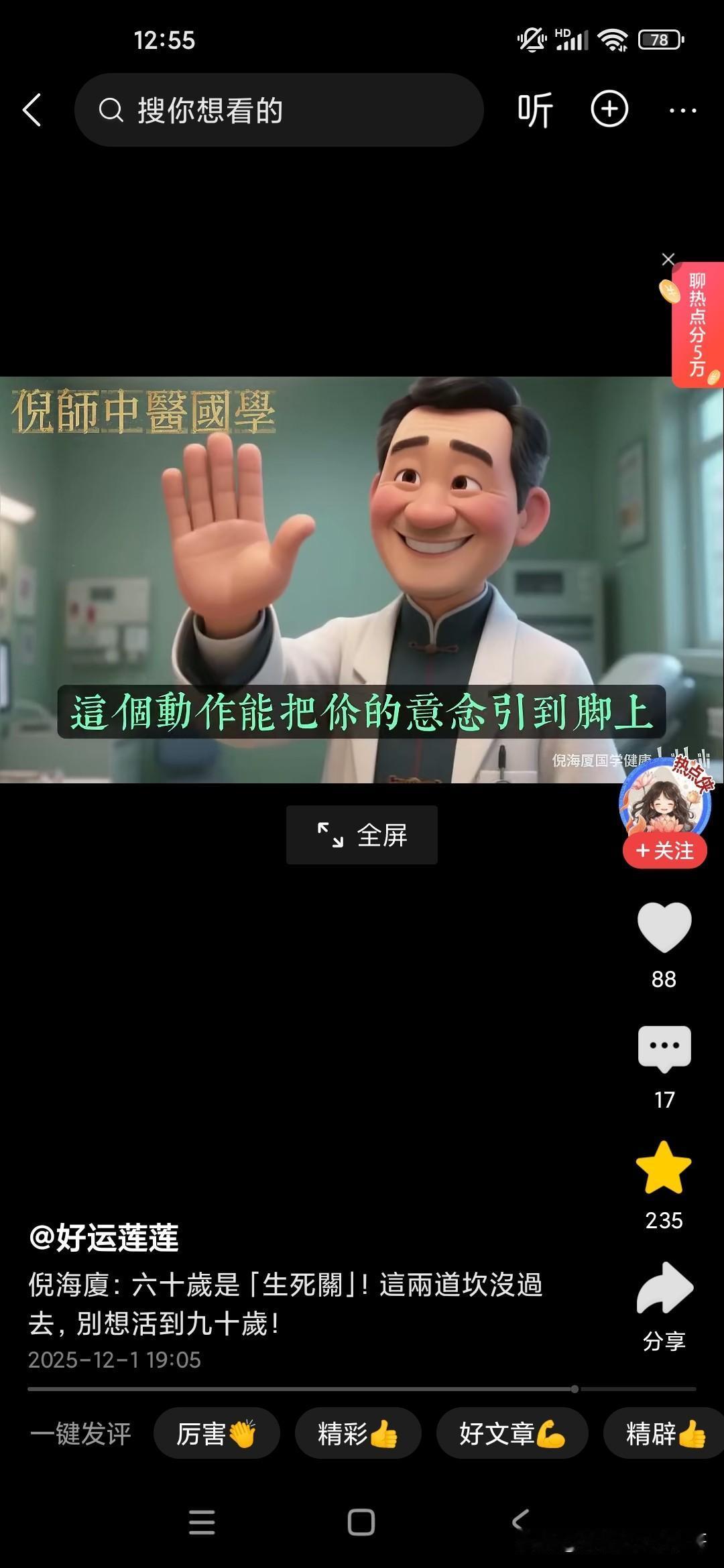Tap the search bar 搜你想看的
Viewport: 724px width, 1568px height.
pos(282,109)
